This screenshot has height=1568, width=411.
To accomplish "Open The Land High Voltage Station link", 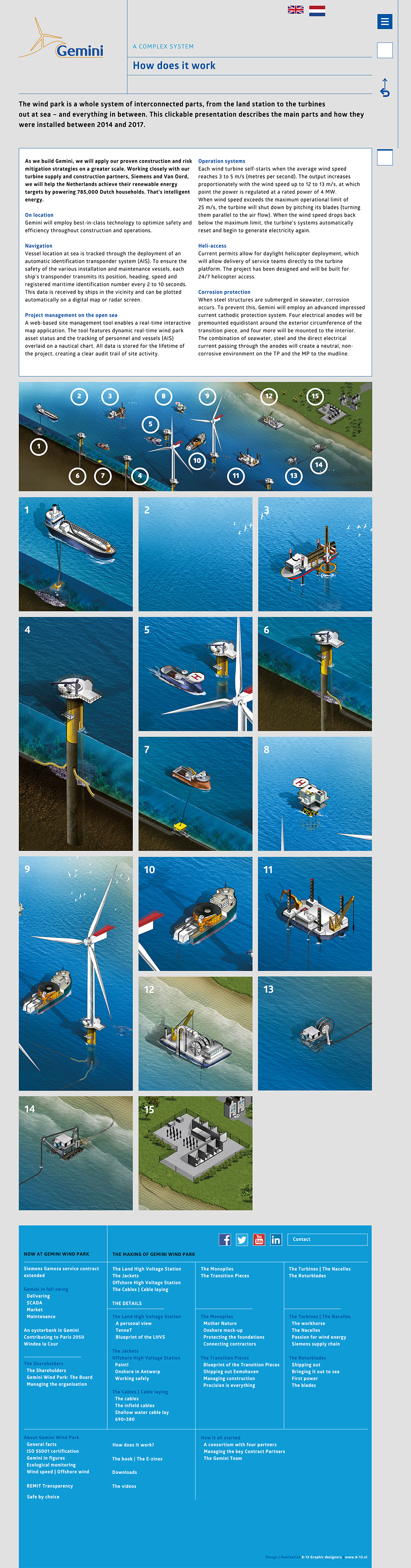I will pyautogui.click(x=147, y=1269).
